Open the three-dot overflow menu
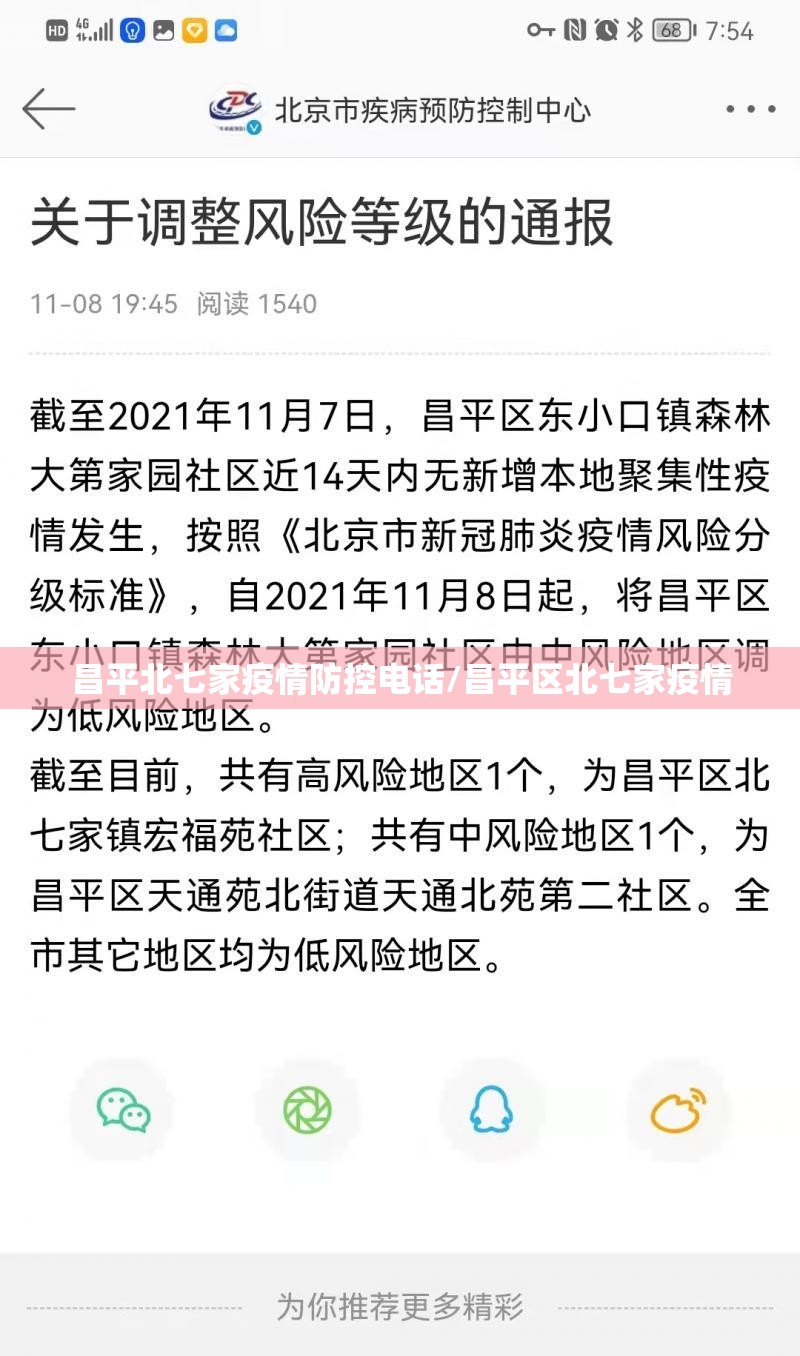 [751, 109]
